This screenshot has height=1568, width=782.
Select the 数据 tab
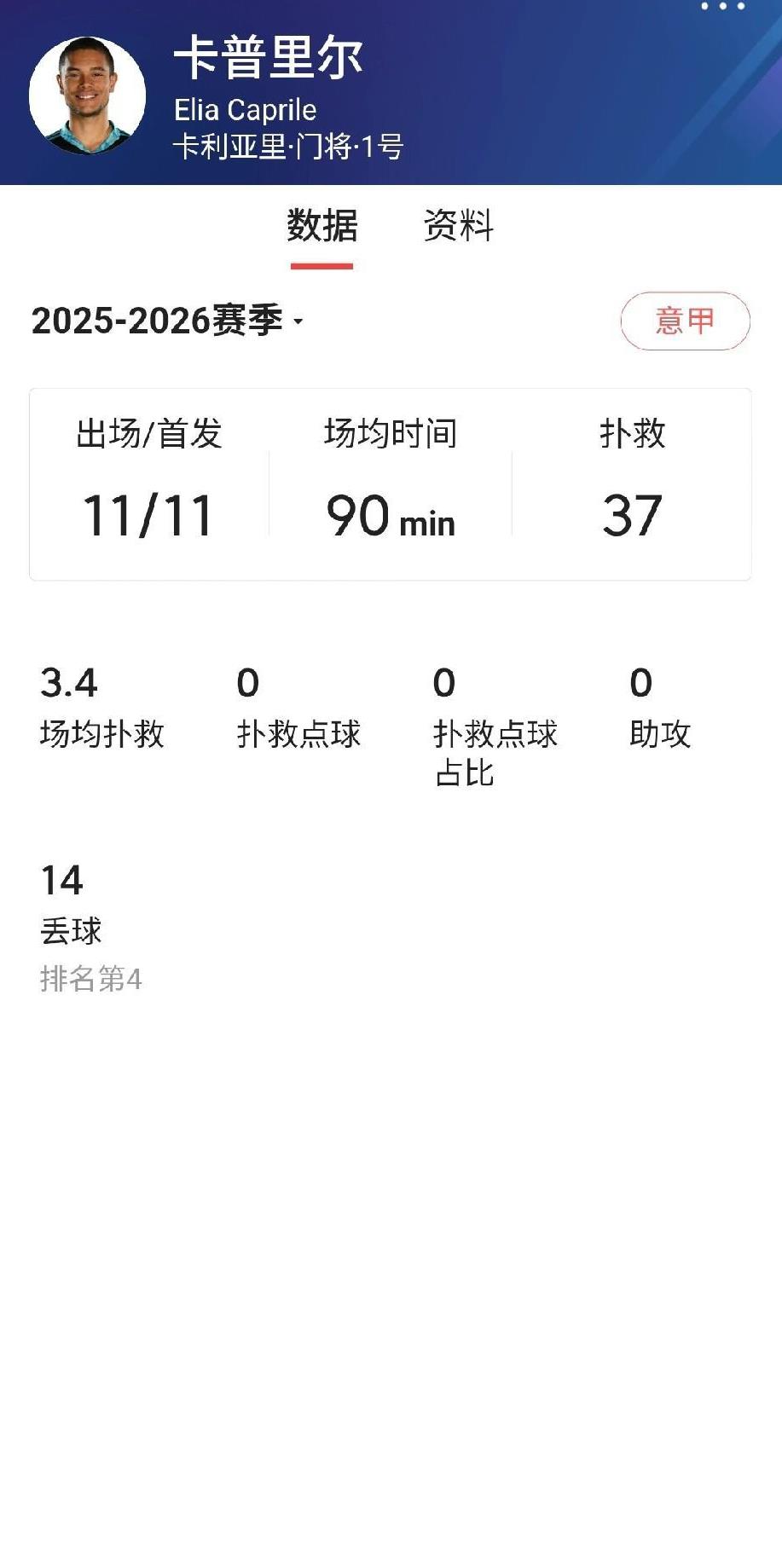click(321, 226)
